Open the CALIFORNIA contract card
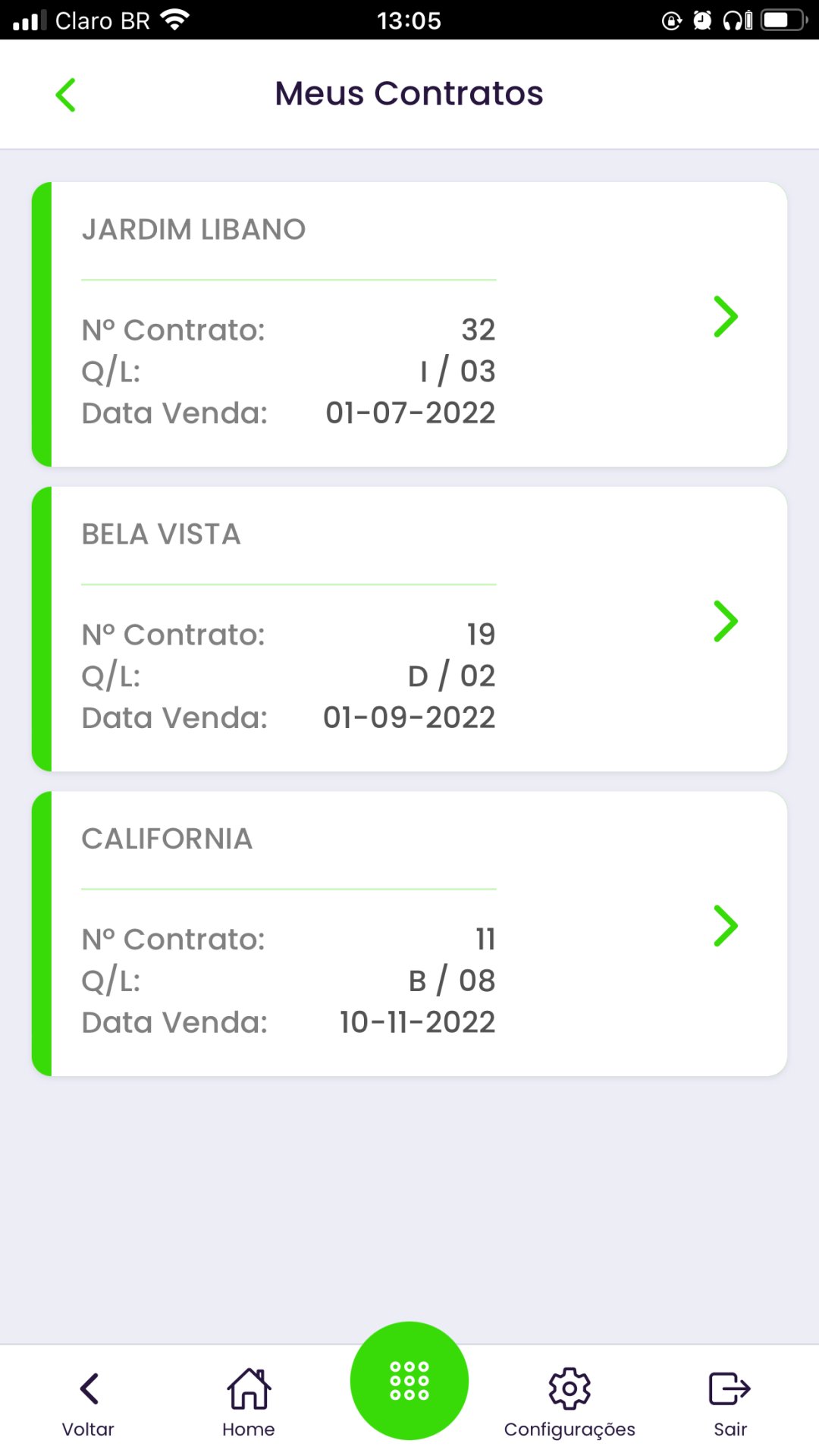 409,934
